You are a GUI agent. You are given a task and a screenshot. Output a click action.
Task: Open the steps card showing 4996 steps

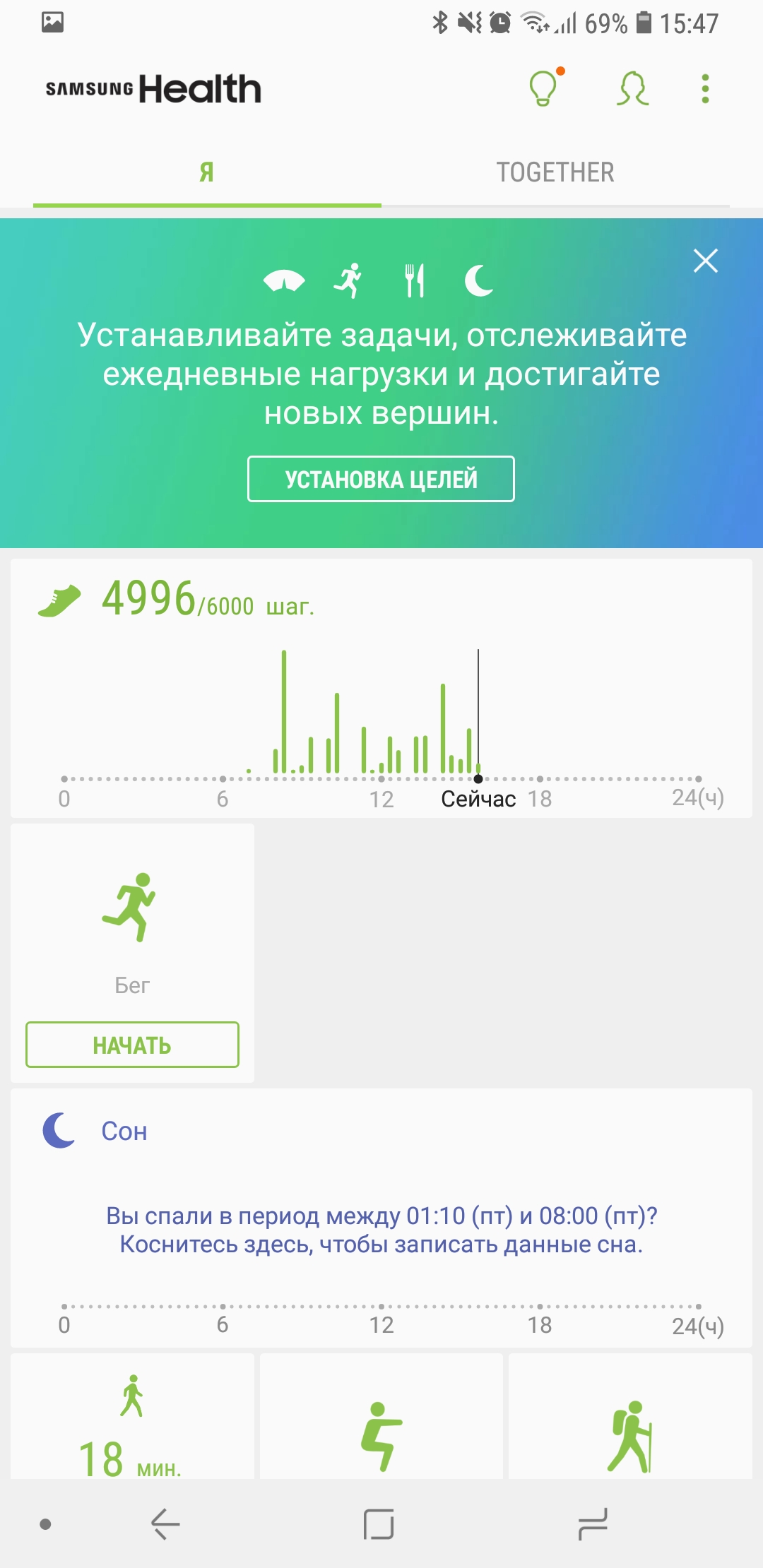[381, 688]
